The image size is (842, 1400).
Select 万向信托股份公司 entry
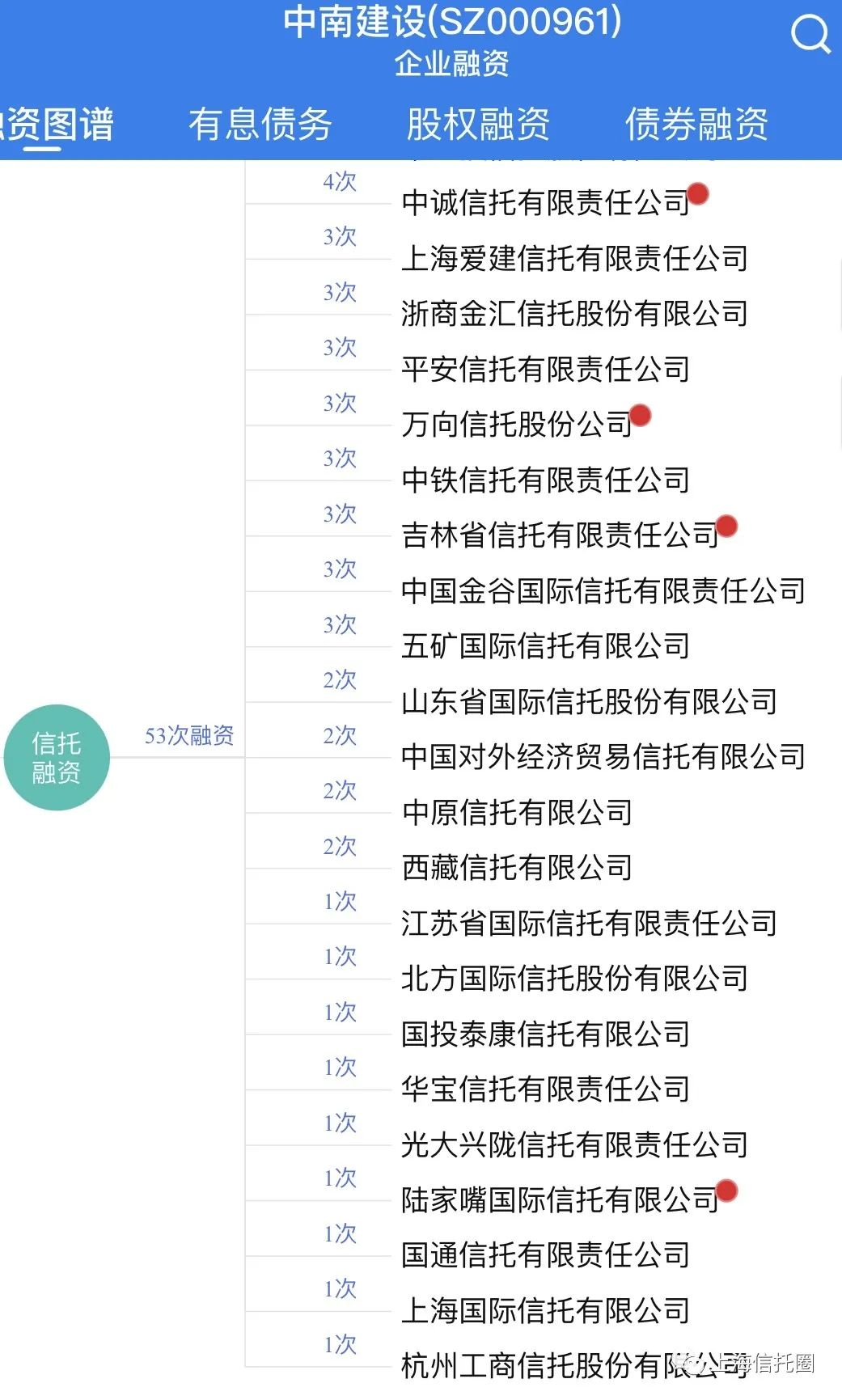517,424
